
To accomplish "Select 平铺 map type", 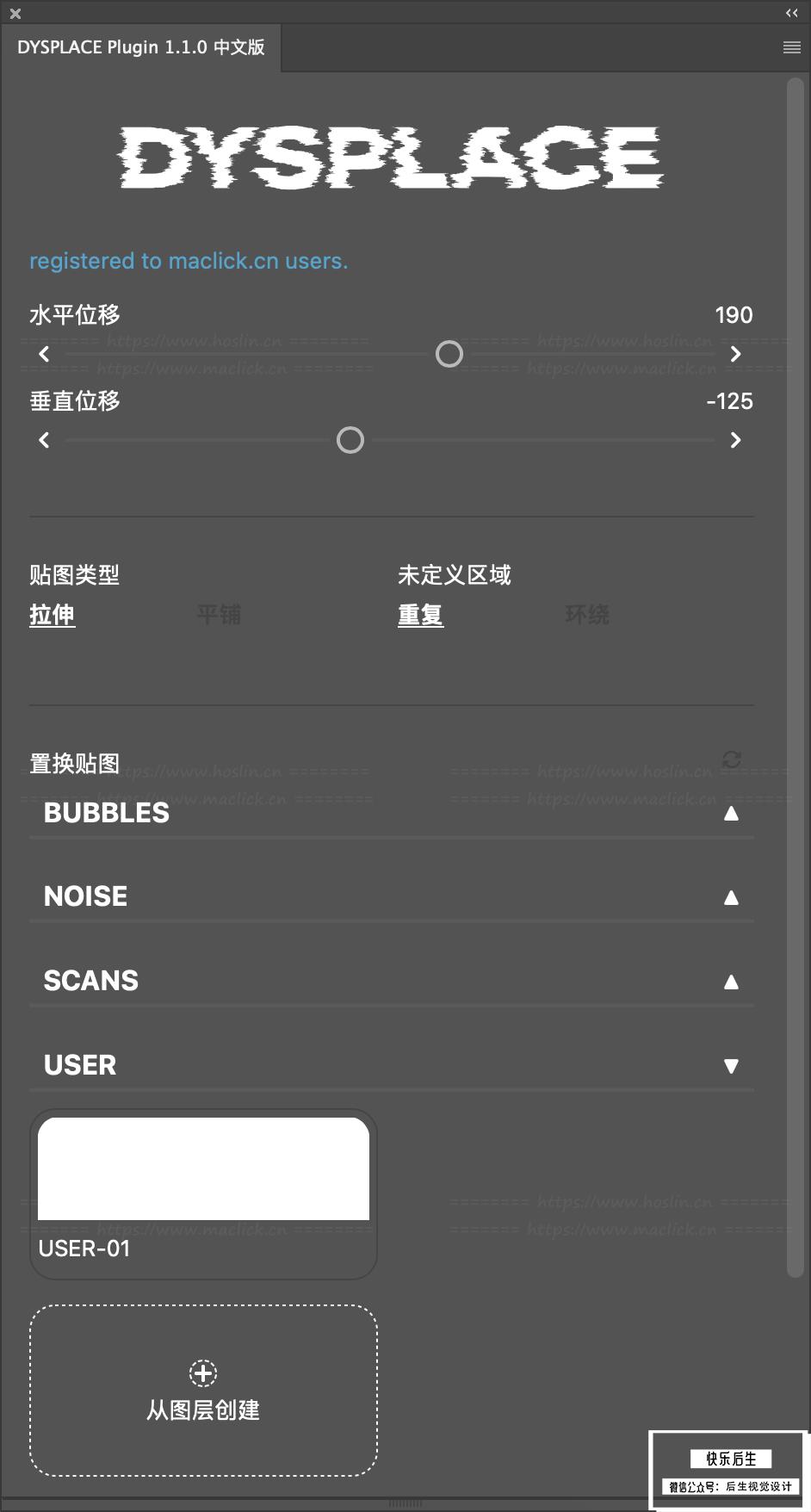I will (x=219, y=615).
